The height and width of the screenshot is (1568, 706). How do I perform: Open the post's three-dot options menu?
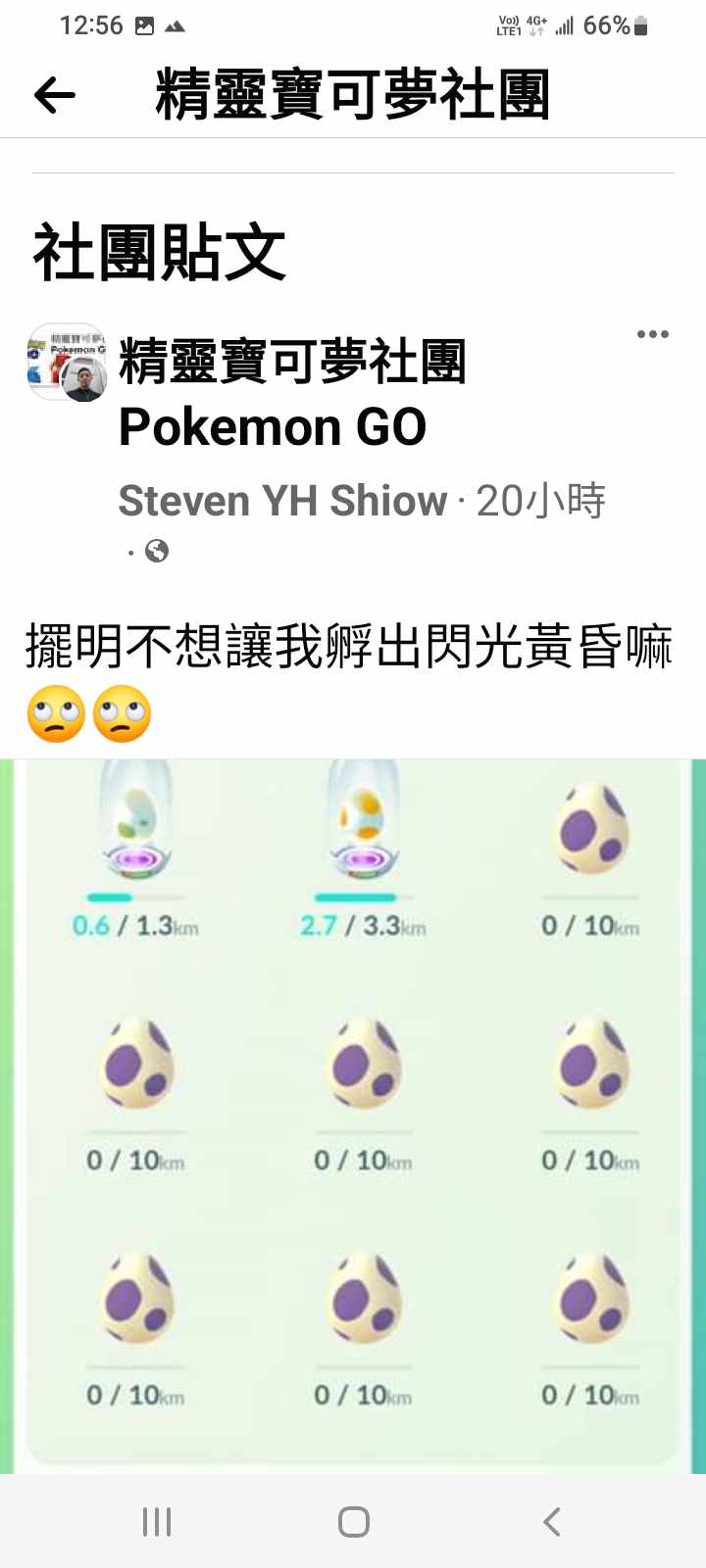coord(652,334)
